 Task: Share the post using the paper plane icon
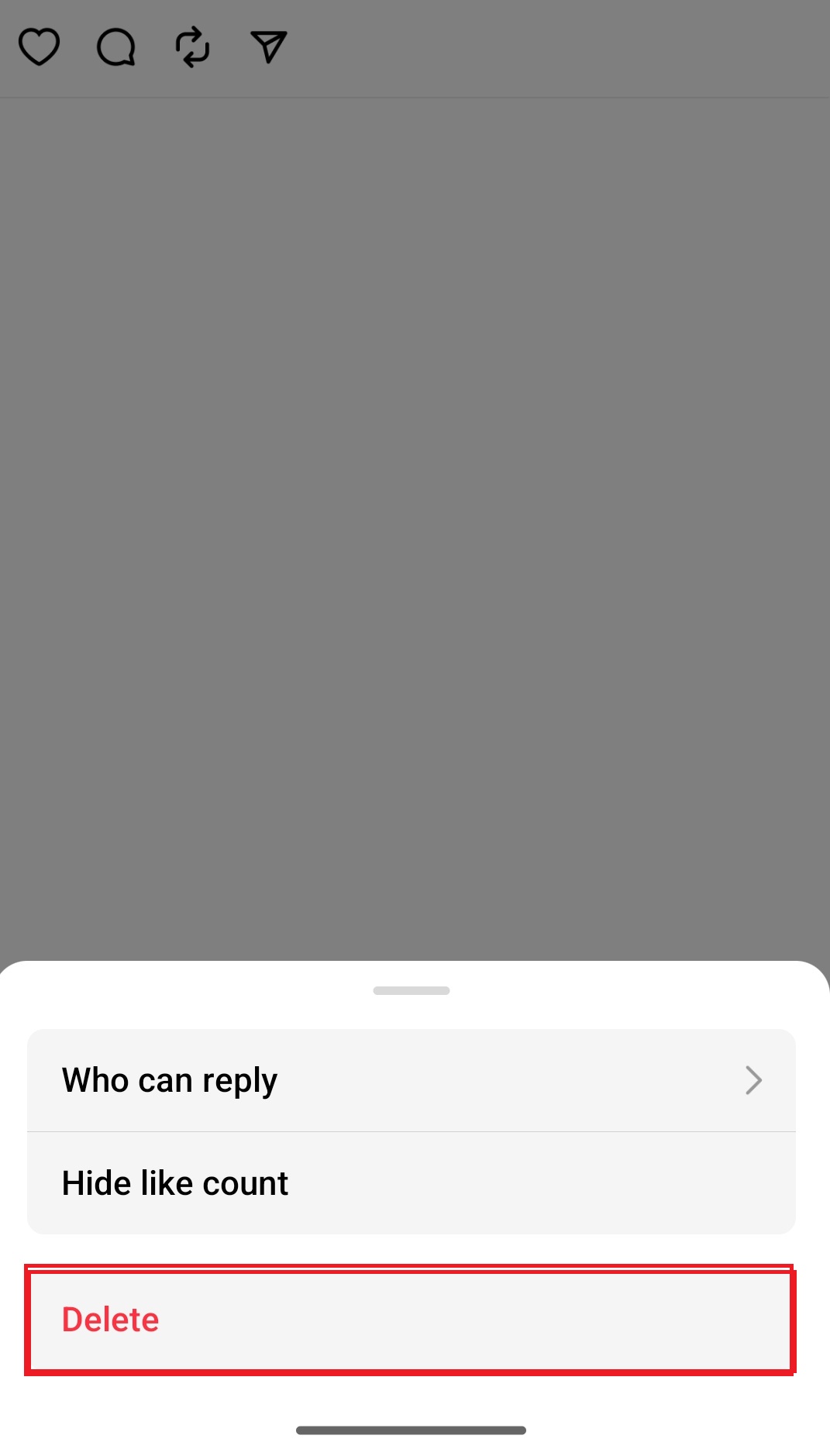point(267,47)
